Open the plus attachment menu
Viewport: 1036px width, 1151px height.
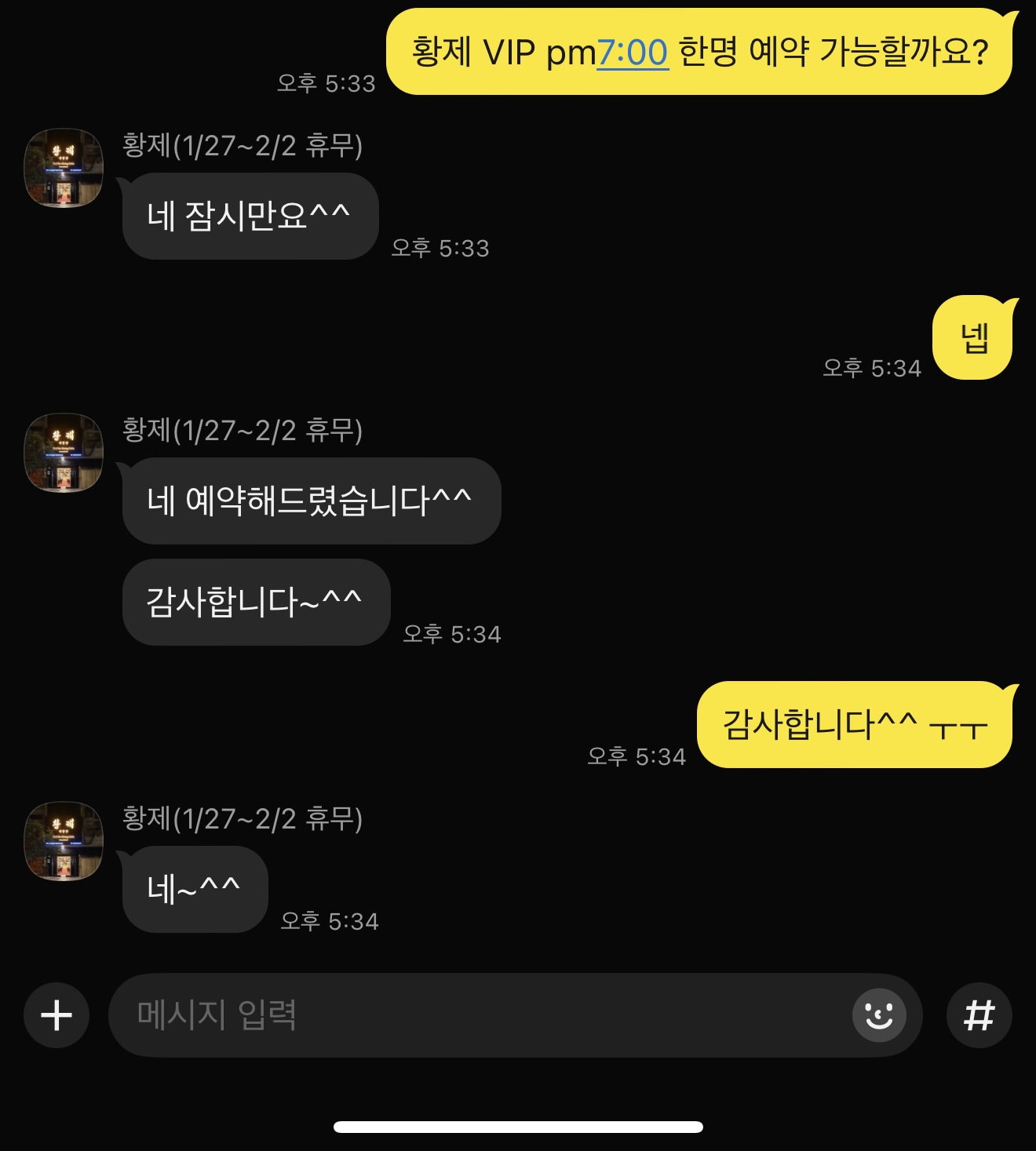click(57, 1015)
